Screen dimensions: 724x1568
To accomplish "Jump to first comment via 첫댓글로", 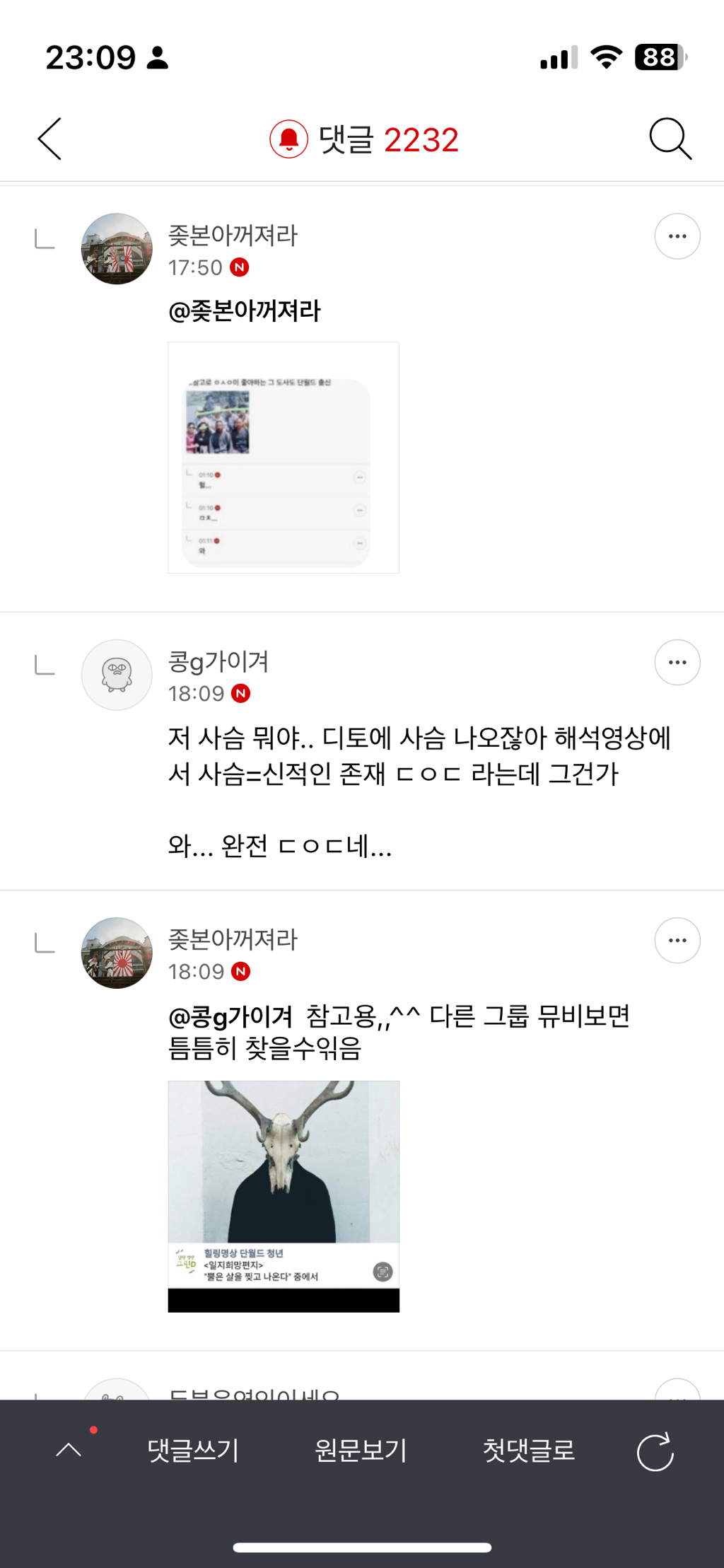I will tap(529, 1450).
